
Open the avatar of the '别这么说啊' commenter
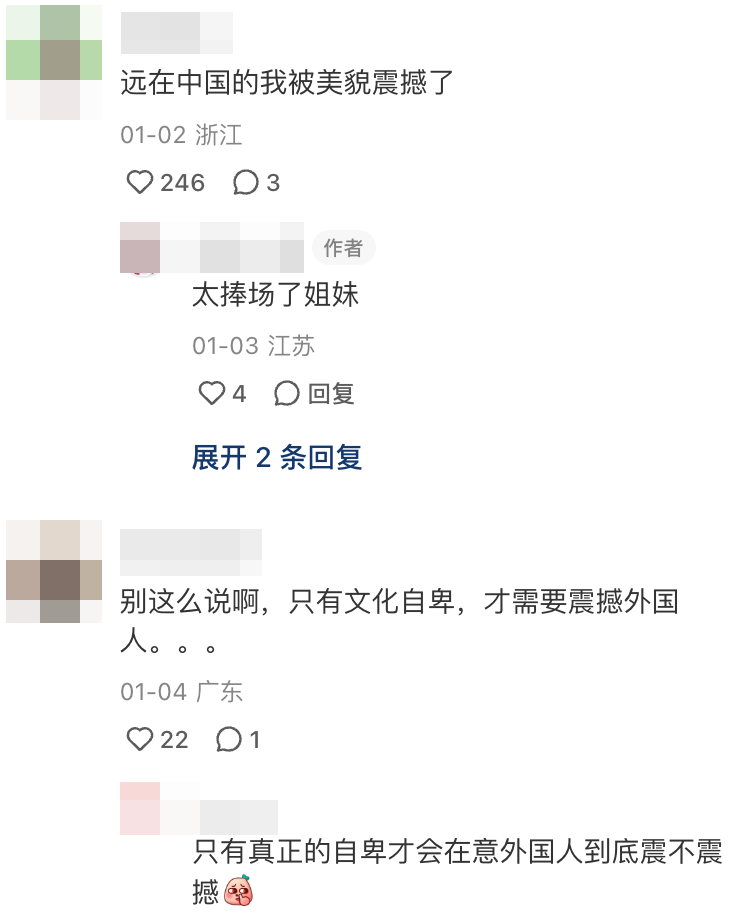[54, 572]
